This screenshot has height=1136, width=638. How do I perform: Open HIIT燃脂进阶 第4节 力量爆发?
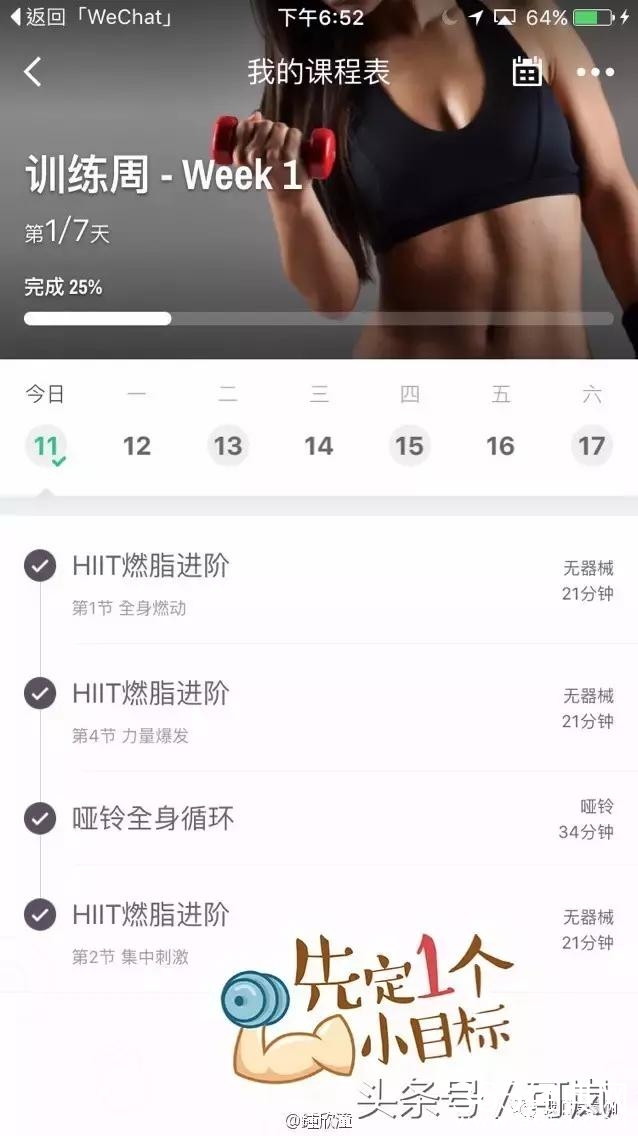pyautogui.click(x=320, y=708)
